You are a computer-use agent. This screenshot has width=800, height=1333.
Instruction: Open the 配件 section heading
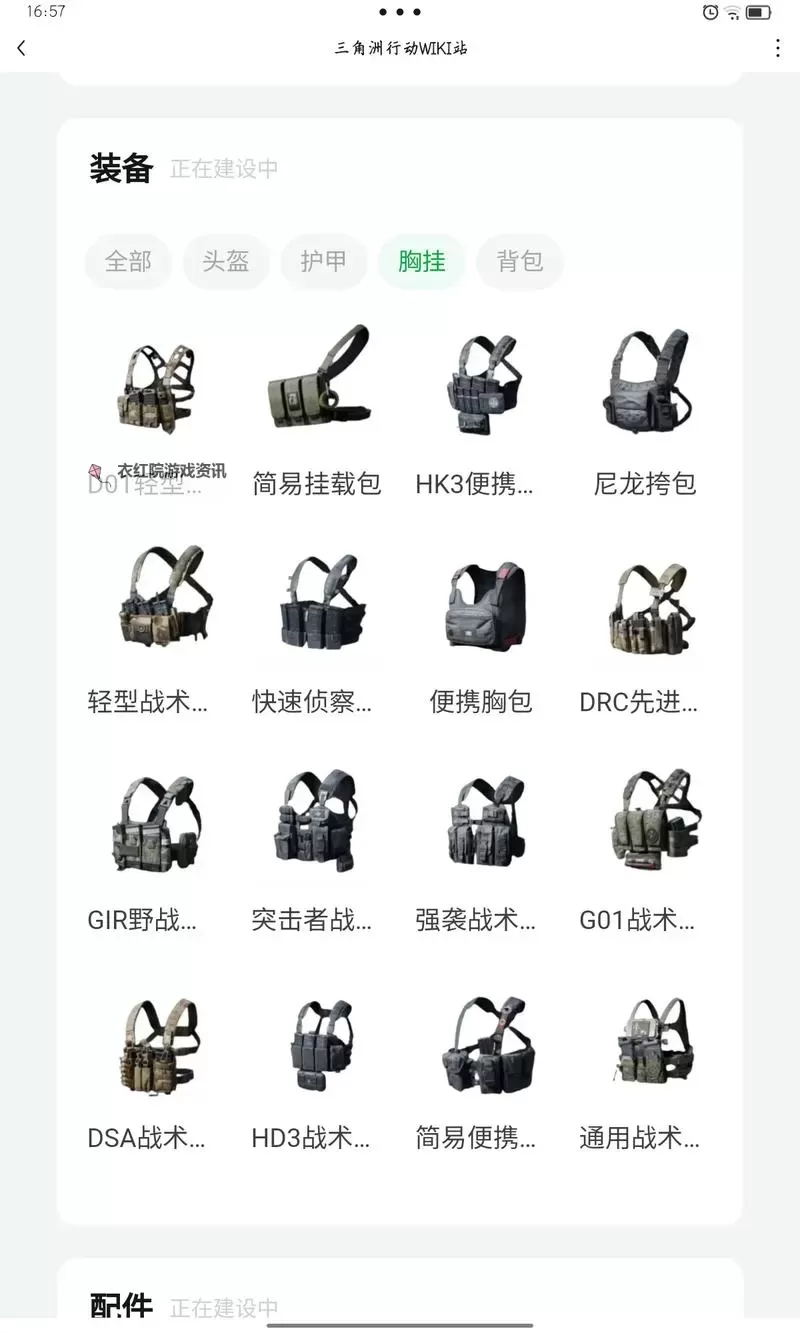[x=120, y=1305]
